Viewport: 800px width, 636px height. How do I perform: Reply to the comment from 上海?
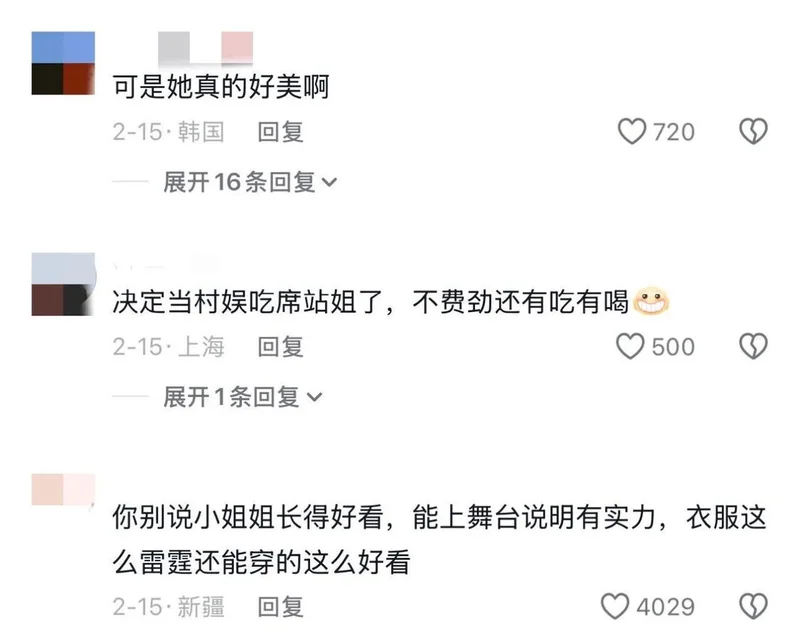(280, 347)
